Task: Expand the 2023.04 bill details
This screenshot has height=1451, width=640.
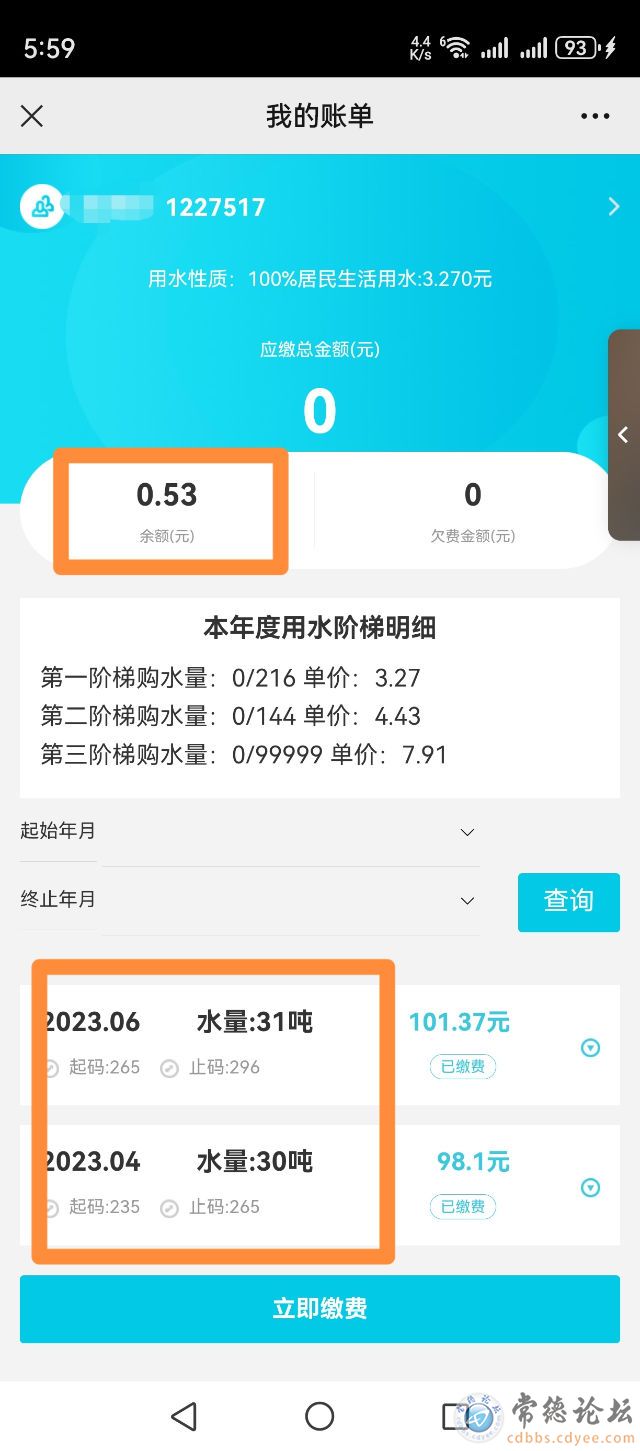Action: point(590,1188)
